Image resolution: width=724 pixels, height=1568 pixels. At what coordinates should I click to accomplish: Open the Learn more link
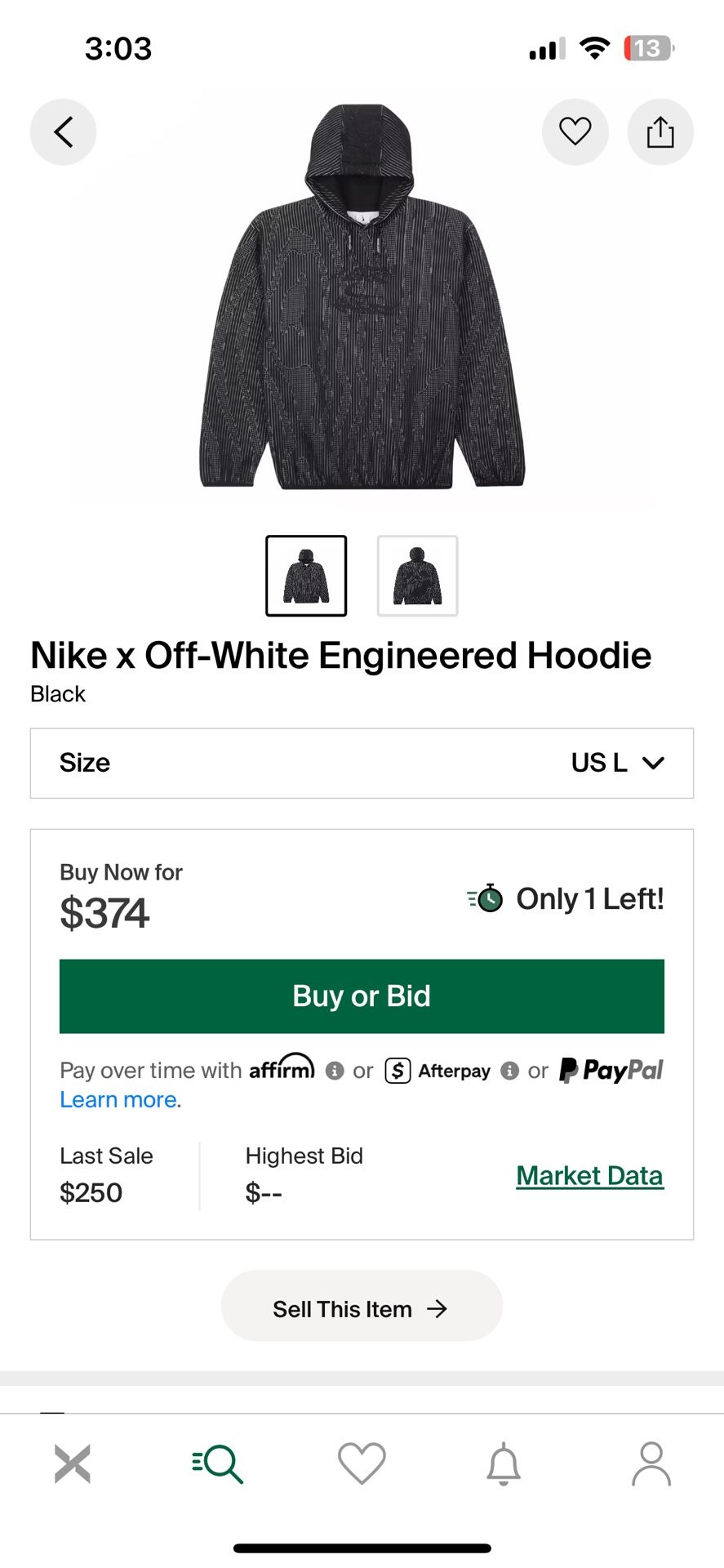tap(118, 1099)
